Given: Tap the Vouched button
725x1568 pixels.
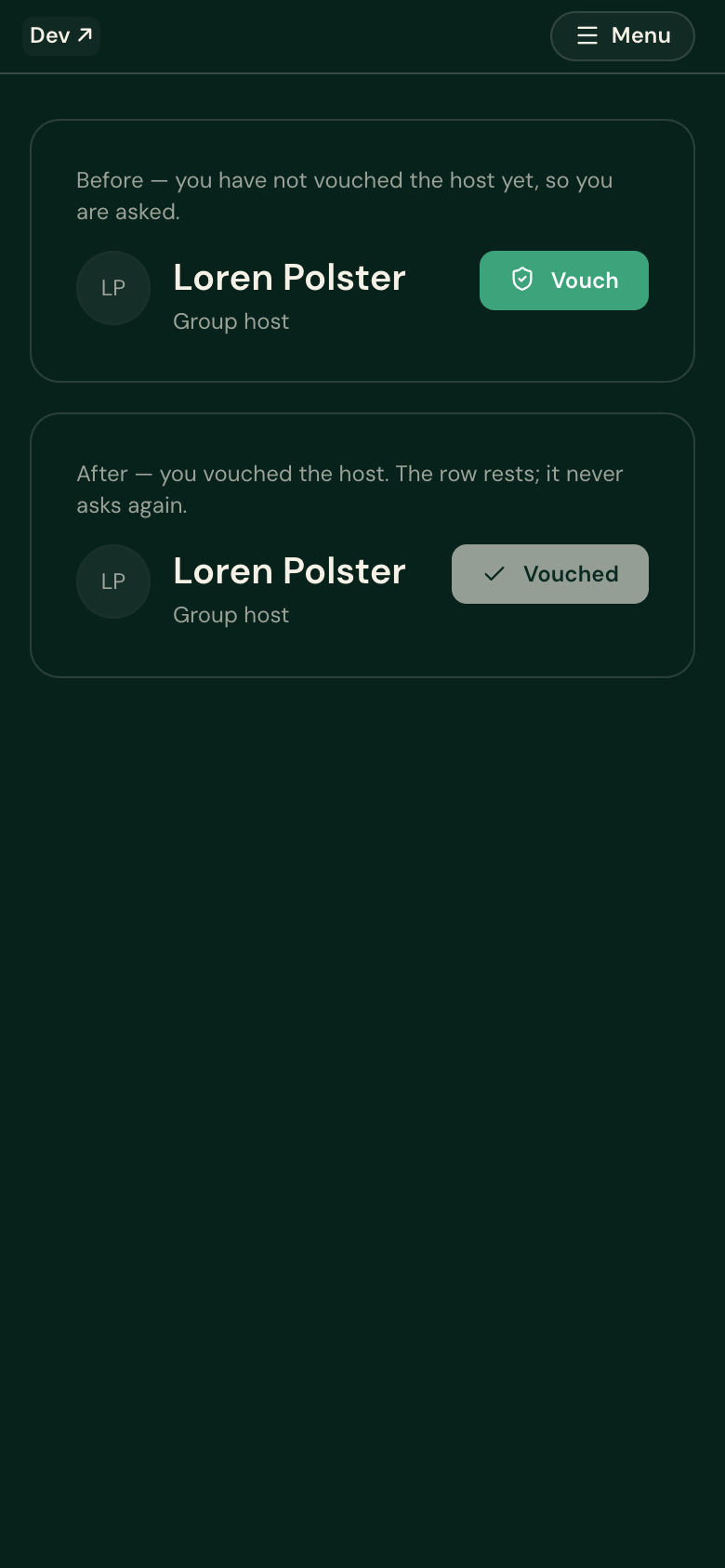Looking at the screenshot, I should [x=550, y=574].
